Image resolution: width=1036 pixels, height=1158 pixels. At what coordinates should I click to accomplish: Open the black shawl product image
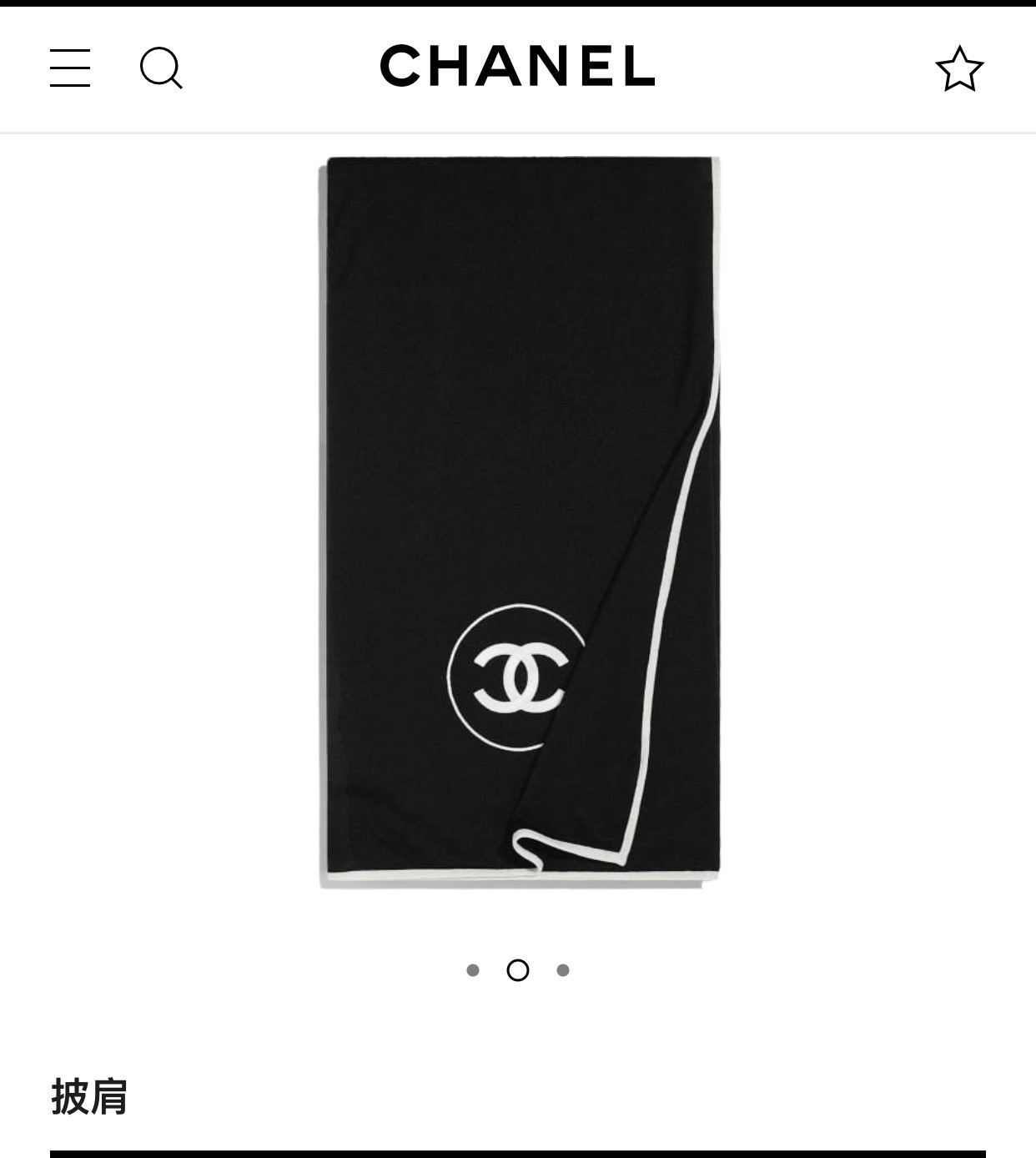(519, 521)
